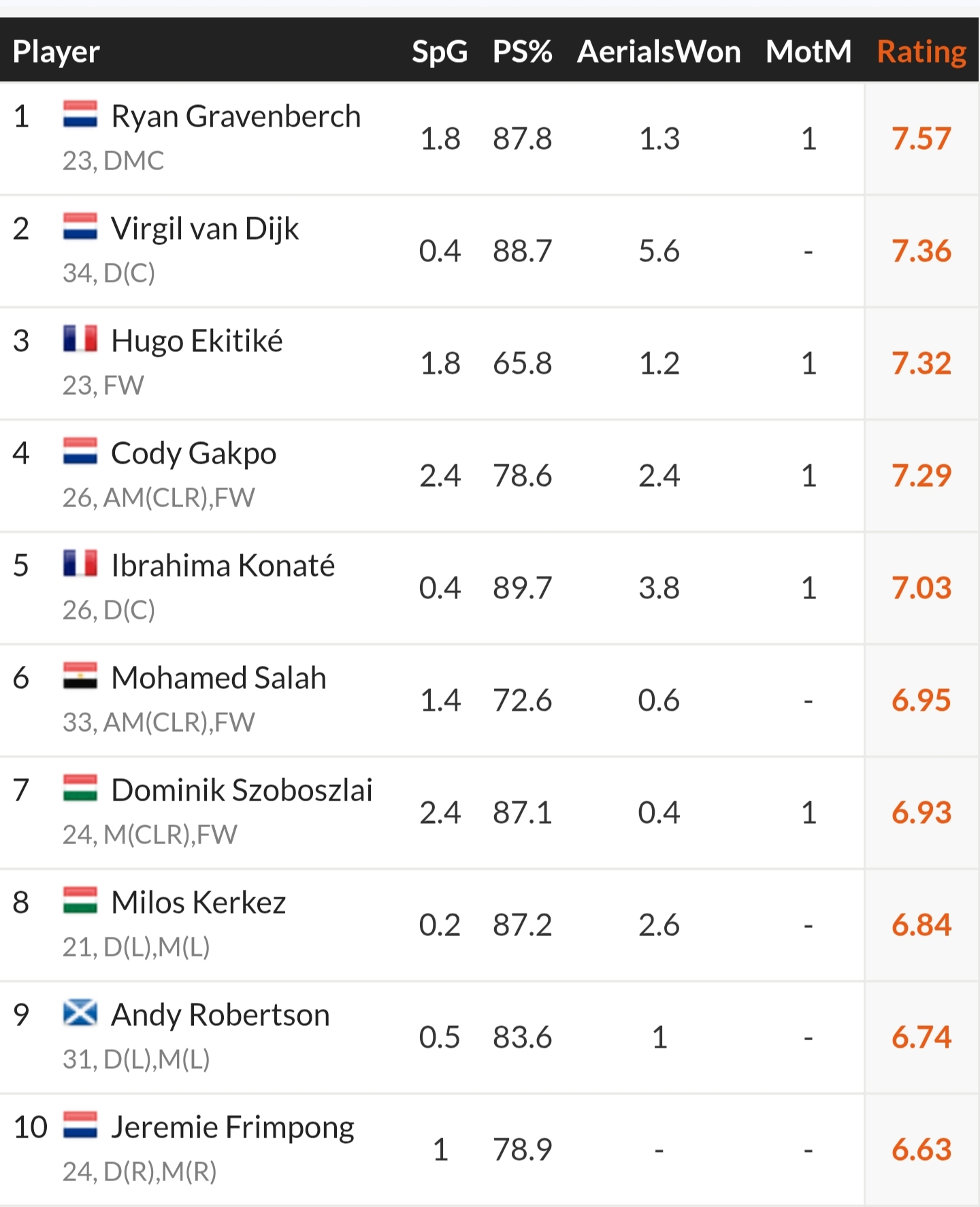This screenshot has width=980, height=1207.
Task: Sort table by PS% column
Action: pos(522,52)
